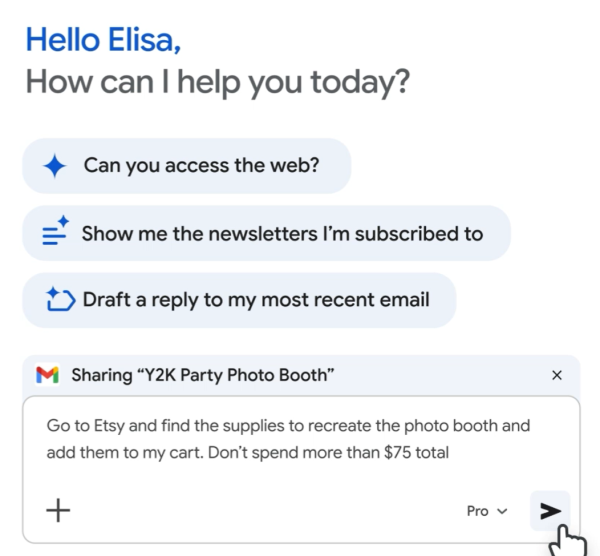Viewport: 600px width, 556px height.
Task: Select the 'Can you access the web?' suggestion
Action: [187, 166]
